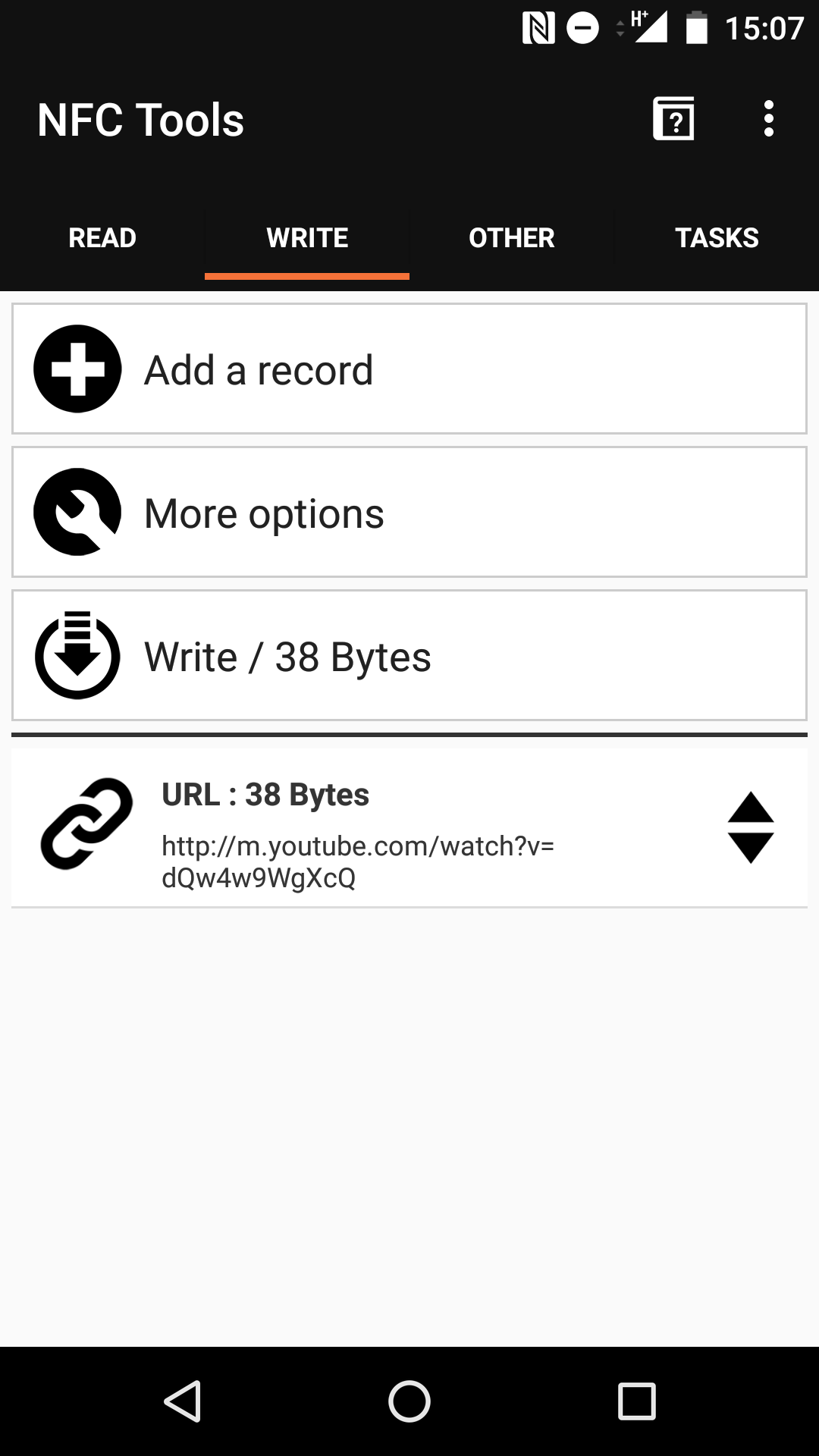Image resolution: width=819 pixels, height=1456 pixels.
Task: Tap Write / 38 Bytes
Action: coord(409,655)
